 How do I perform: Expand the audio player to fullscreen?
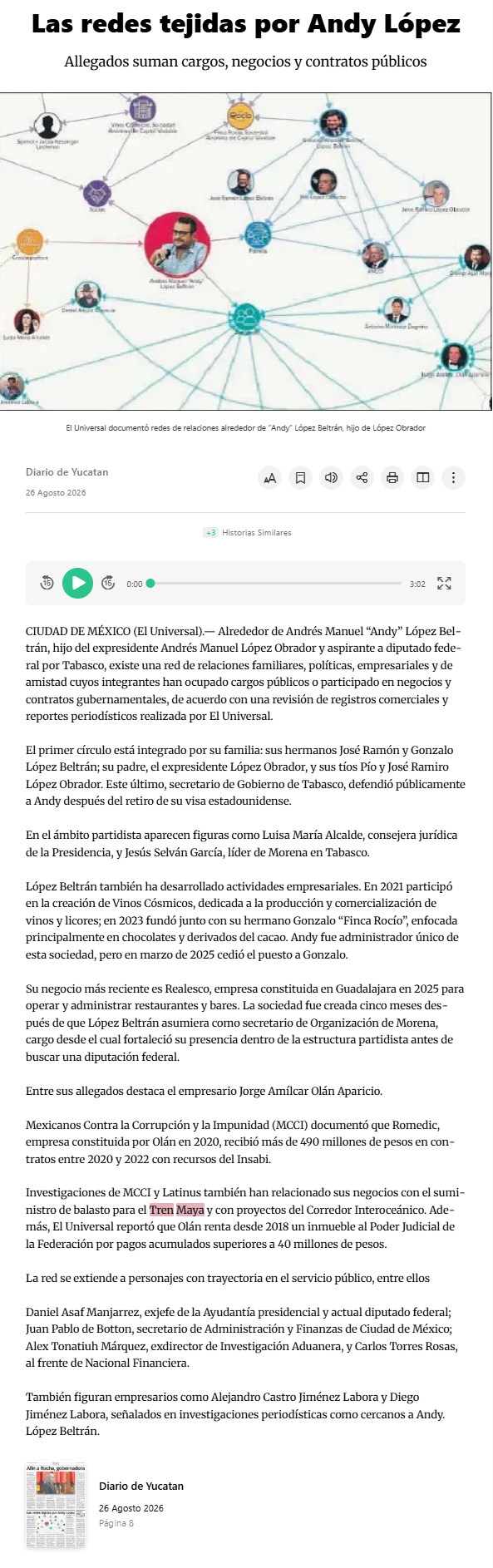click(444, 583)
